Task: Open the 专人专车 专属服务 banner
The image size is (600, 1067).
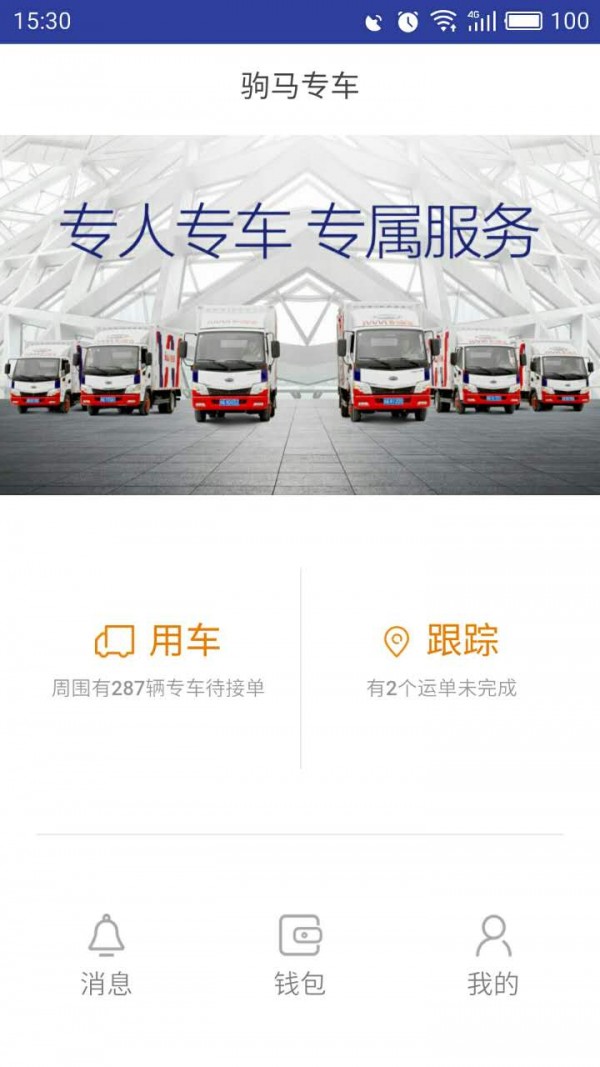Action: (300, 315)
